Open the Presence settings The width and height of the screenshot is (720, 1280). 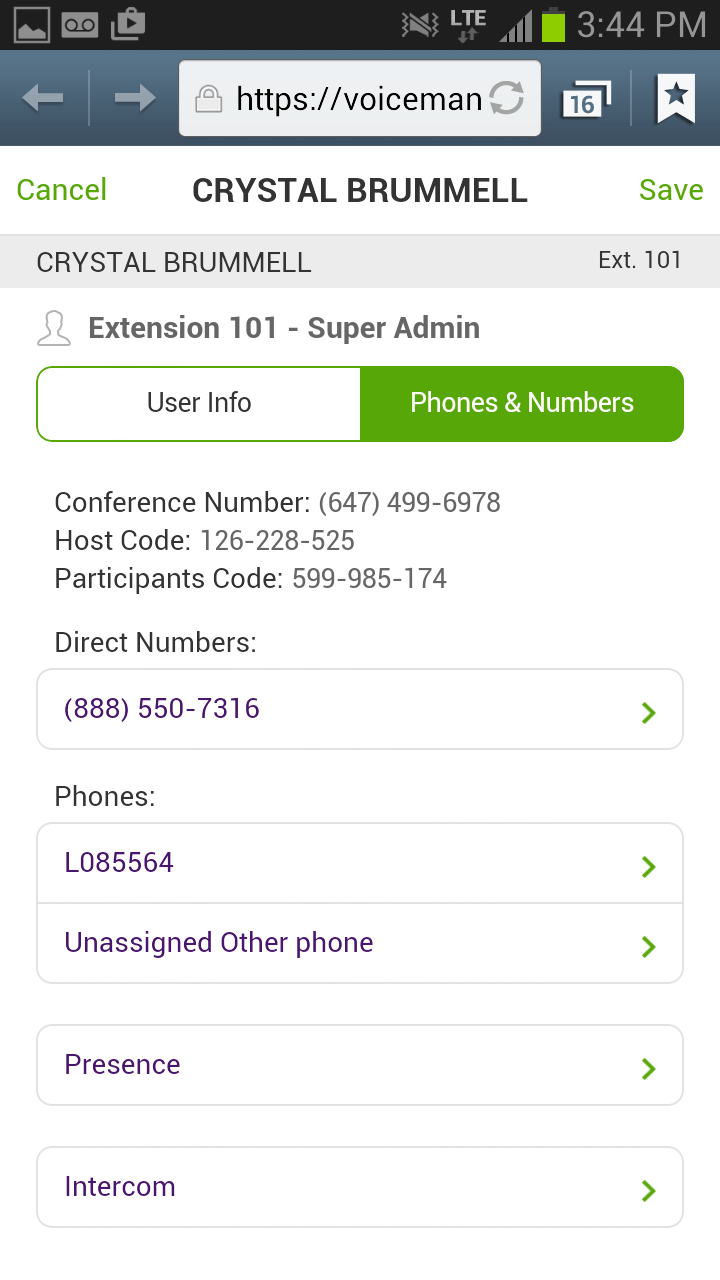(x=360, y=1064)
